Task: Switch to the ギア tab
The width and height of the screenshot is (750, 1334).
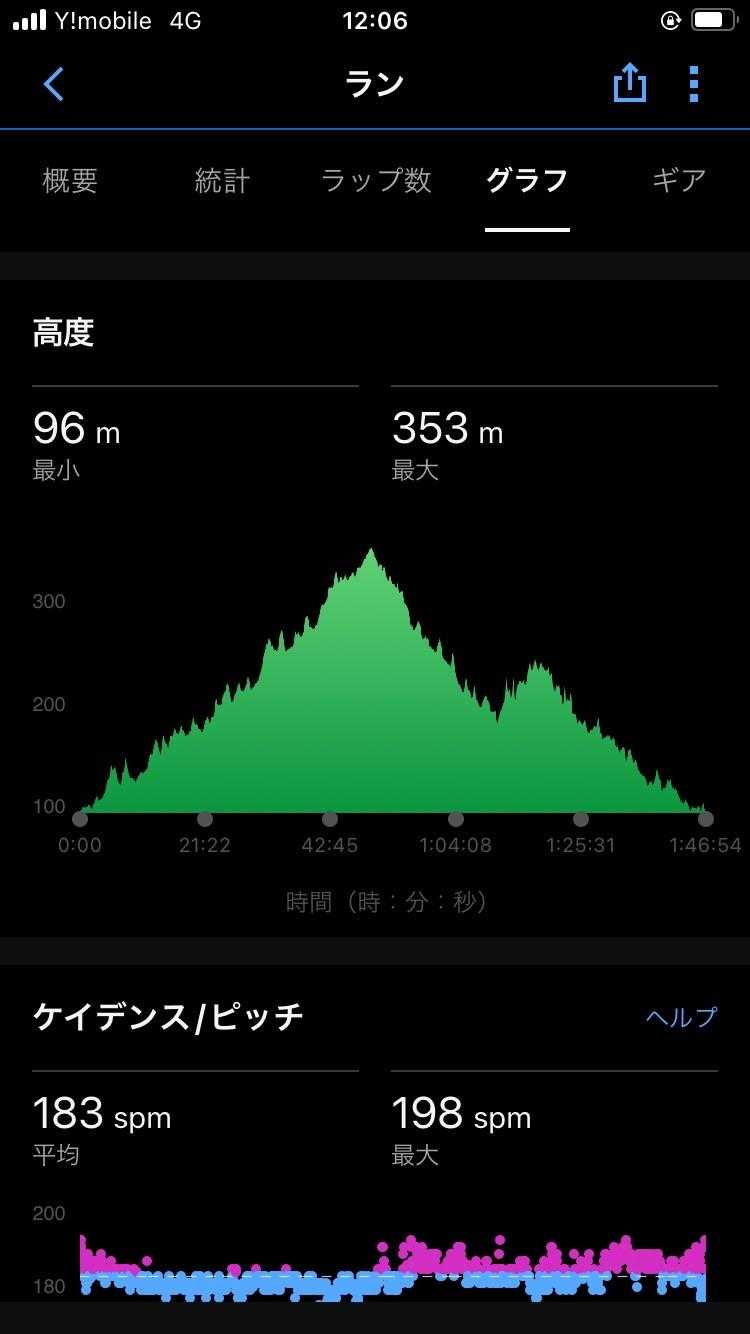Action: (x=679, y=181)
